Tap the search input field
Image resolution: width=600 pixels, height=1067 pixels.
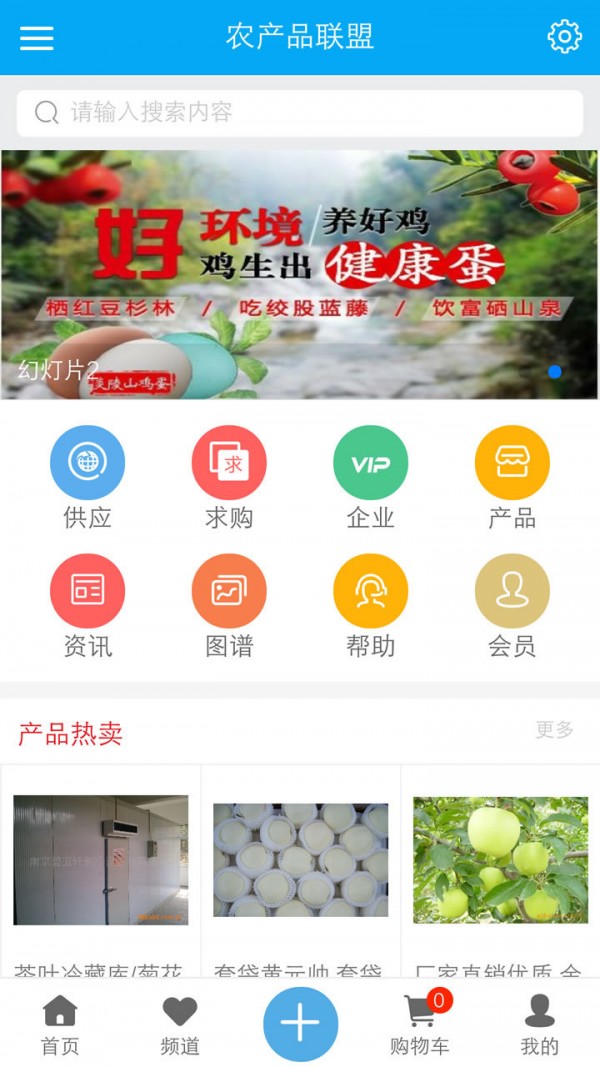(x=300, y=113)
